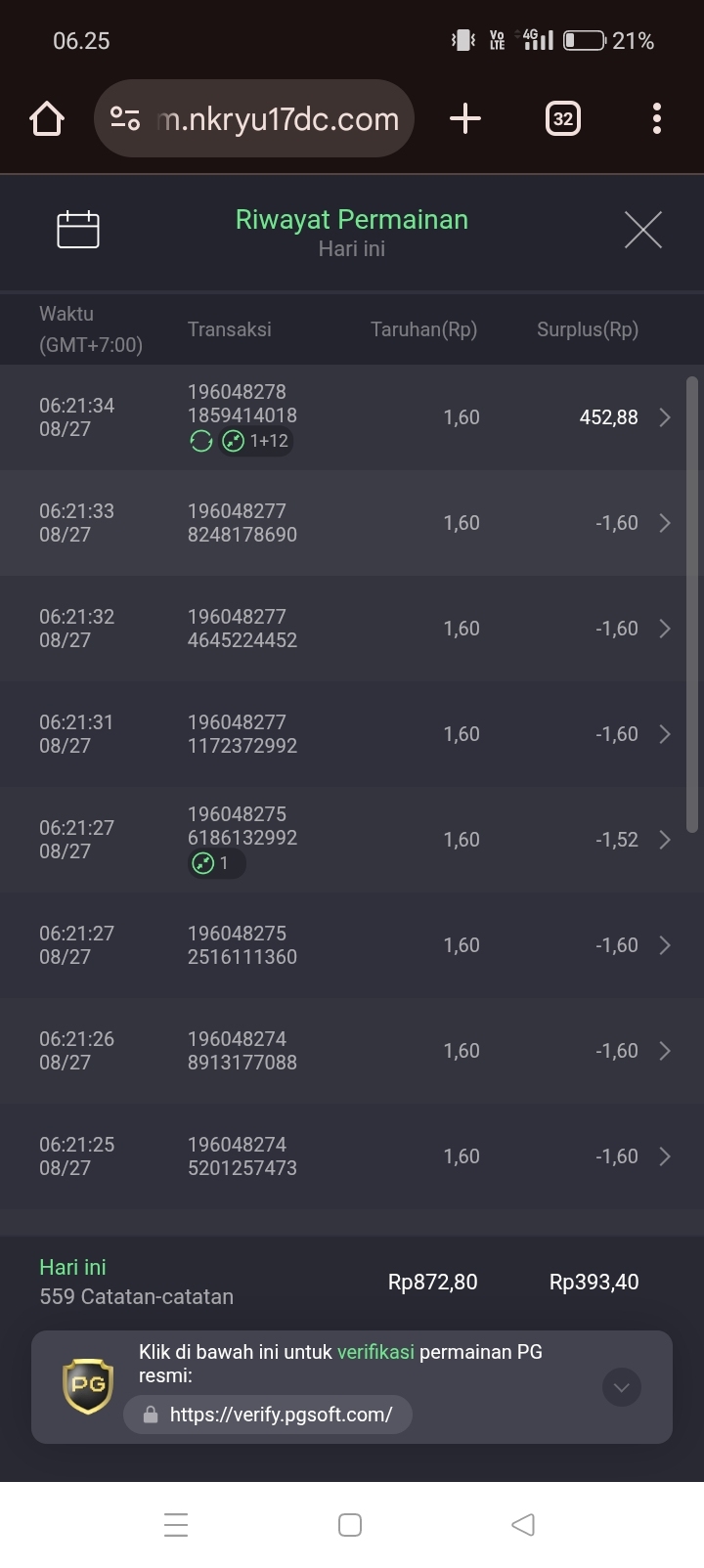Open the calendar date picker
This screenshot has height=1568, width=704.
click(78, 231)
